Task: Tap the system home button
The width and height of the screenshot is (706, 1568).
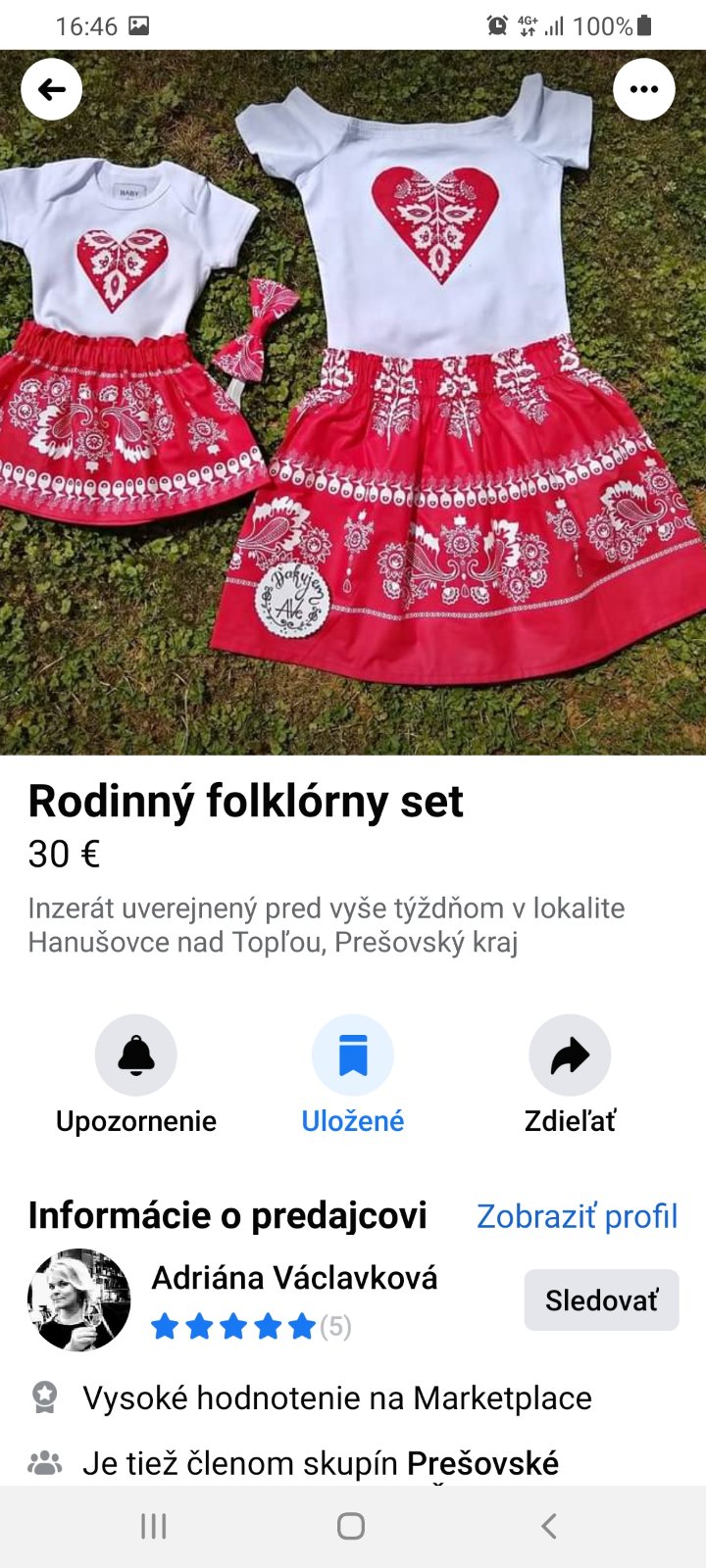Action: pos(351,1526)
